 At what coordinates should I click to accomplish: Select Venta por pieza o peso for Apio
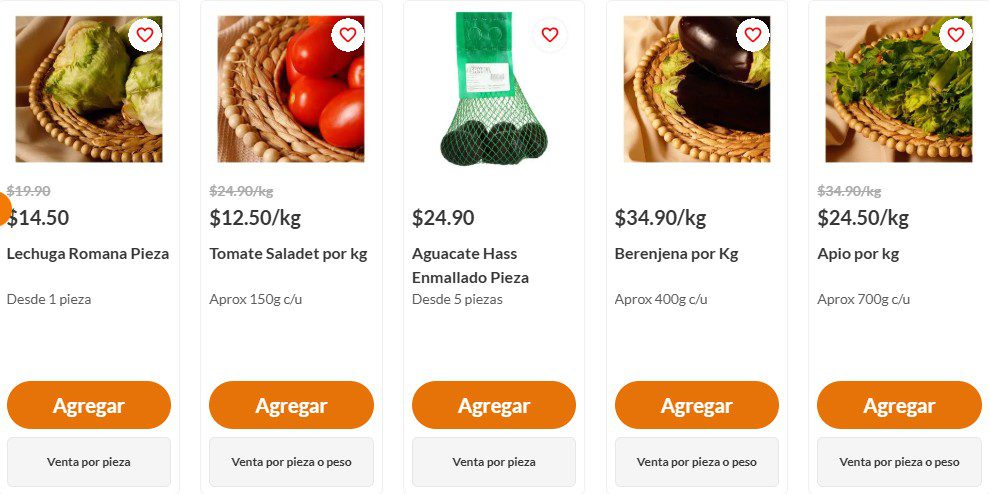click(899, 462)
